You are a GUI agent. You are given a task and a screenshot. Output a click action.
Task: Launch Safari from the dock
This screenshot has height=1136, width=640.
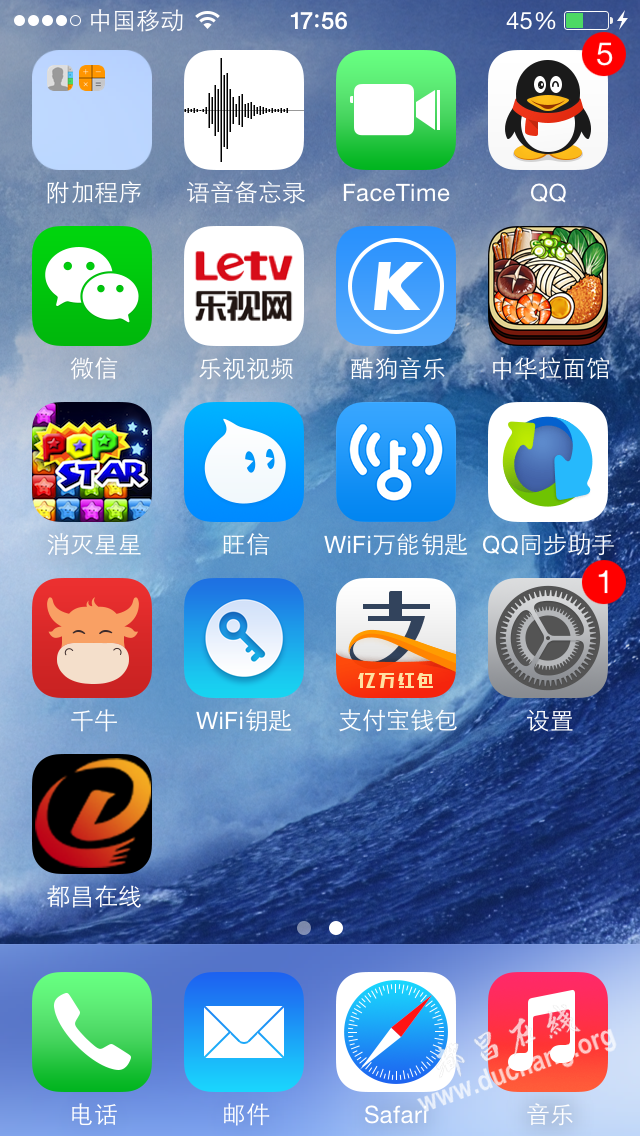point(396,1032)
